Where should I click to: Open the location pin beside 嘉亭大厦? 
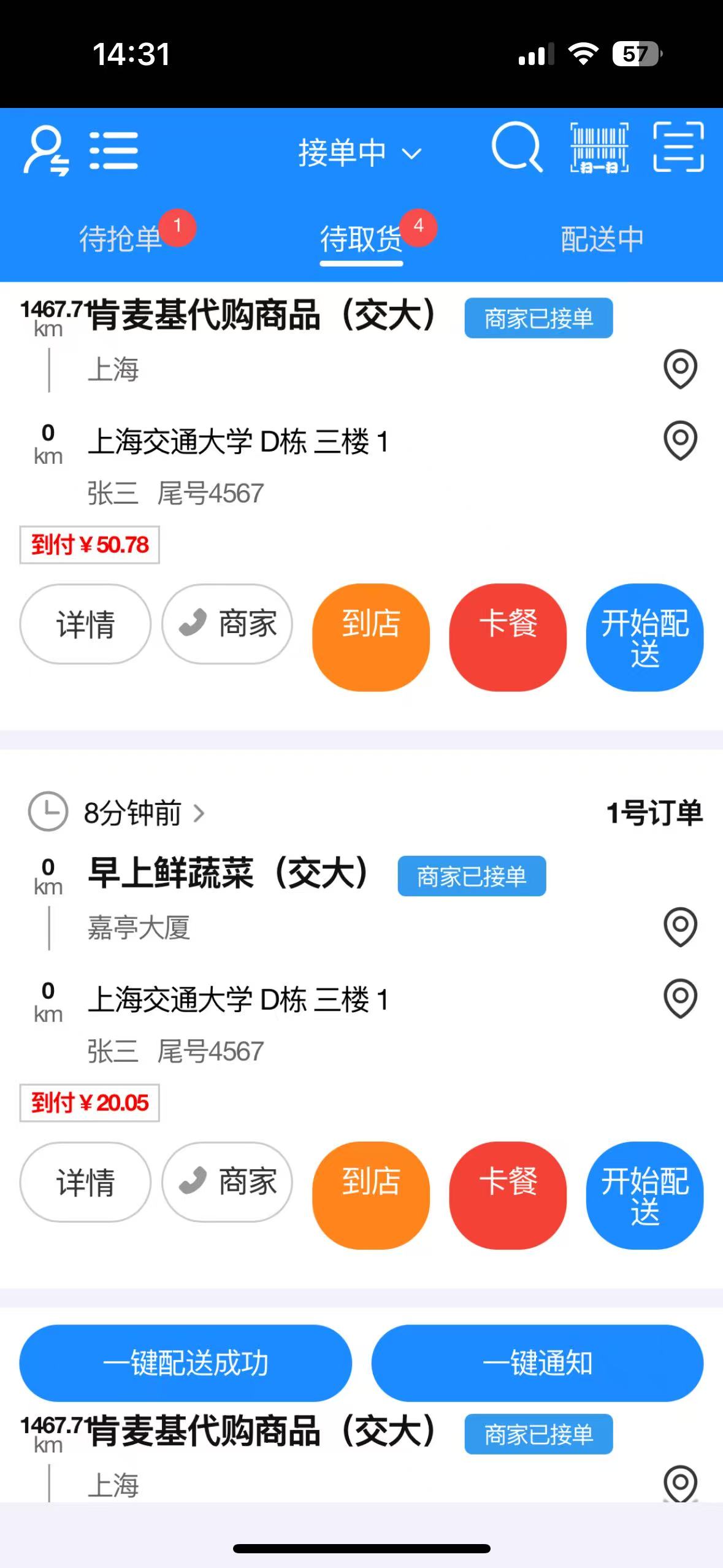coord(681,927)
